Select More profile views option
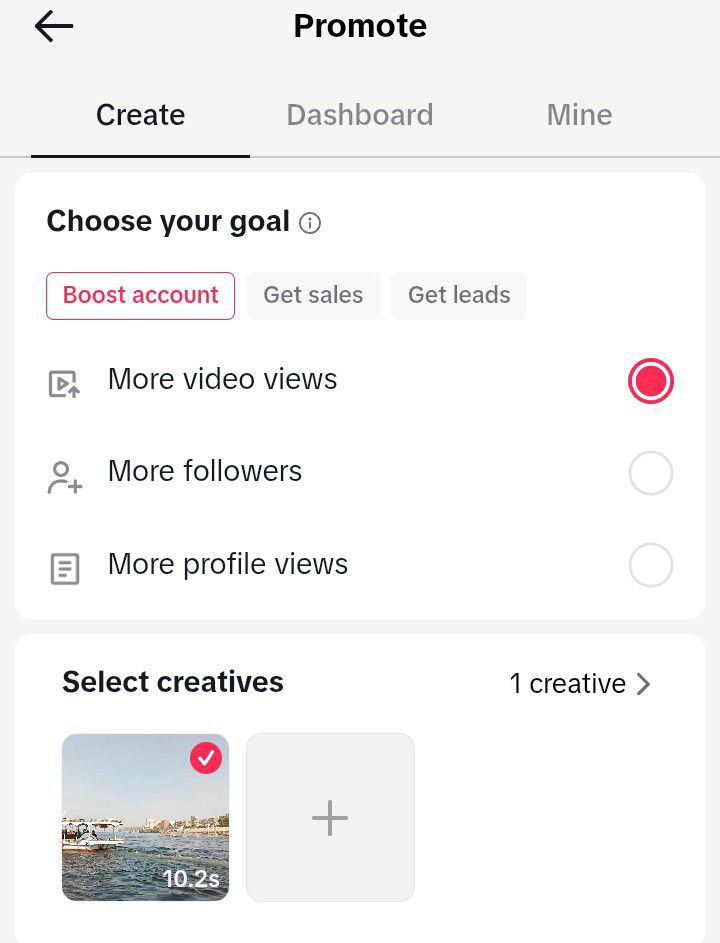This screenshot has width=720, height=943. 650,566
